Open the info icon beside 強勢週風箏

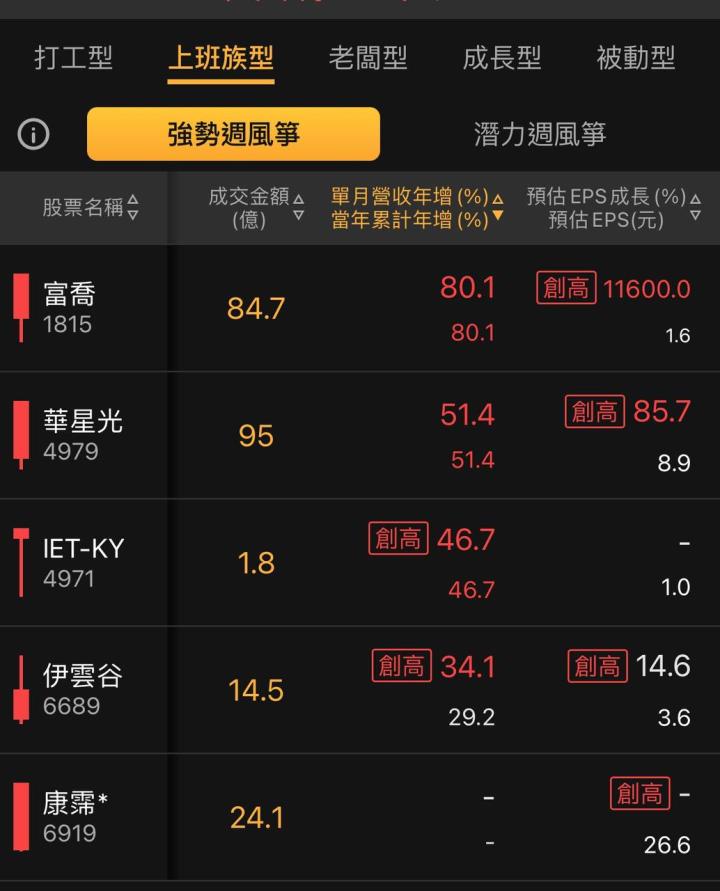(34, 134)
